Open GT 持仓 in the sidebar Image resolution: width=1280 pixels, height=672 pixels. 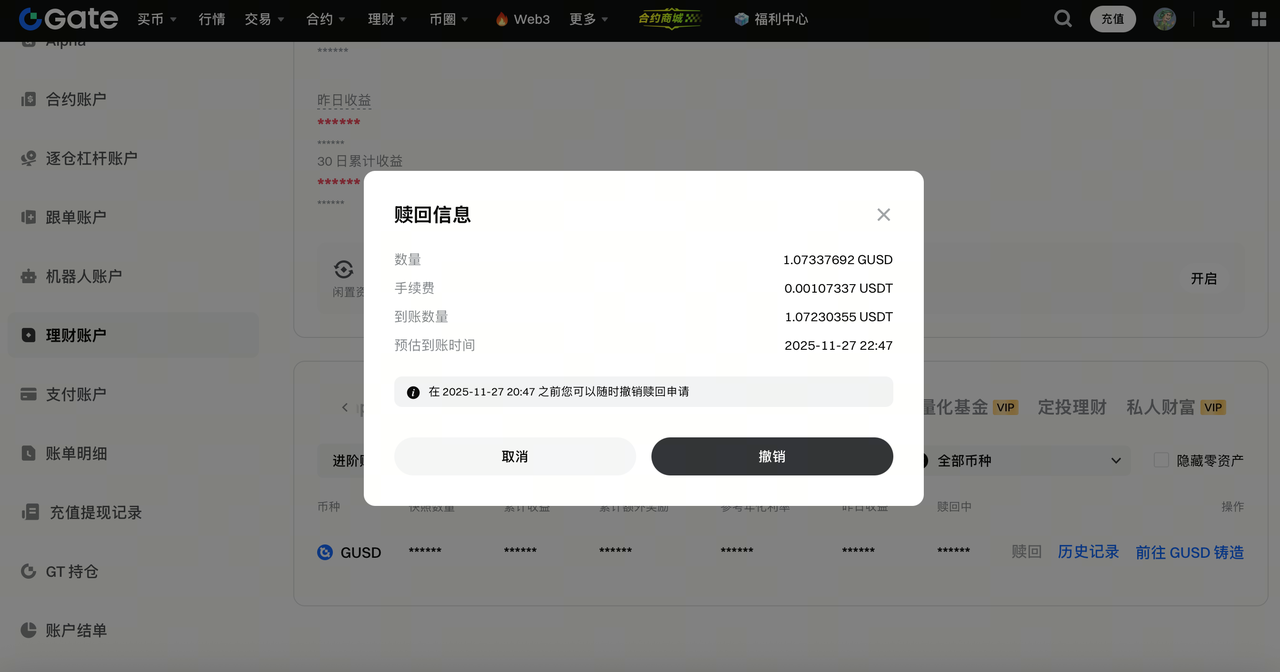72,571
